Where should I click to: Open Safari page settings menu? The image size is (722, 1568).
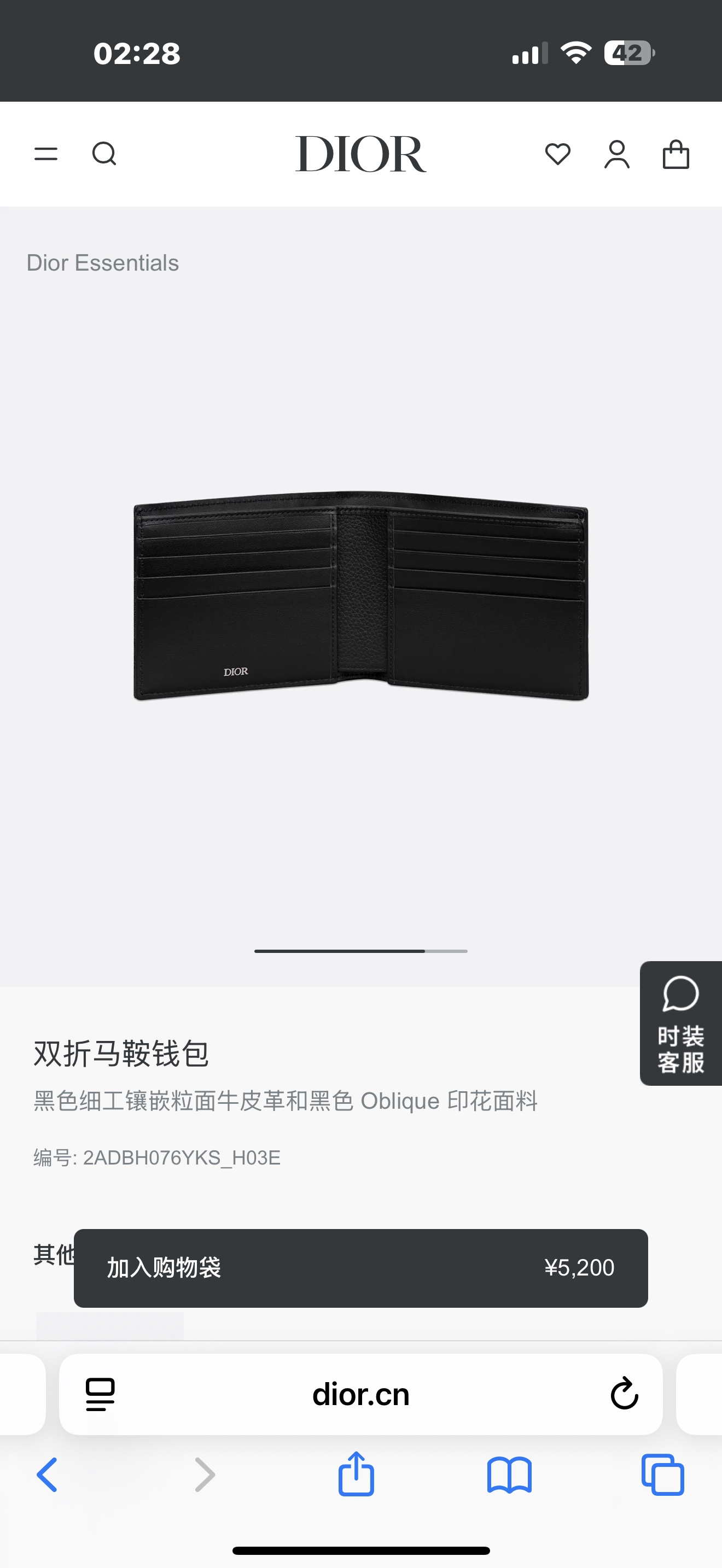pos(101,1394)
